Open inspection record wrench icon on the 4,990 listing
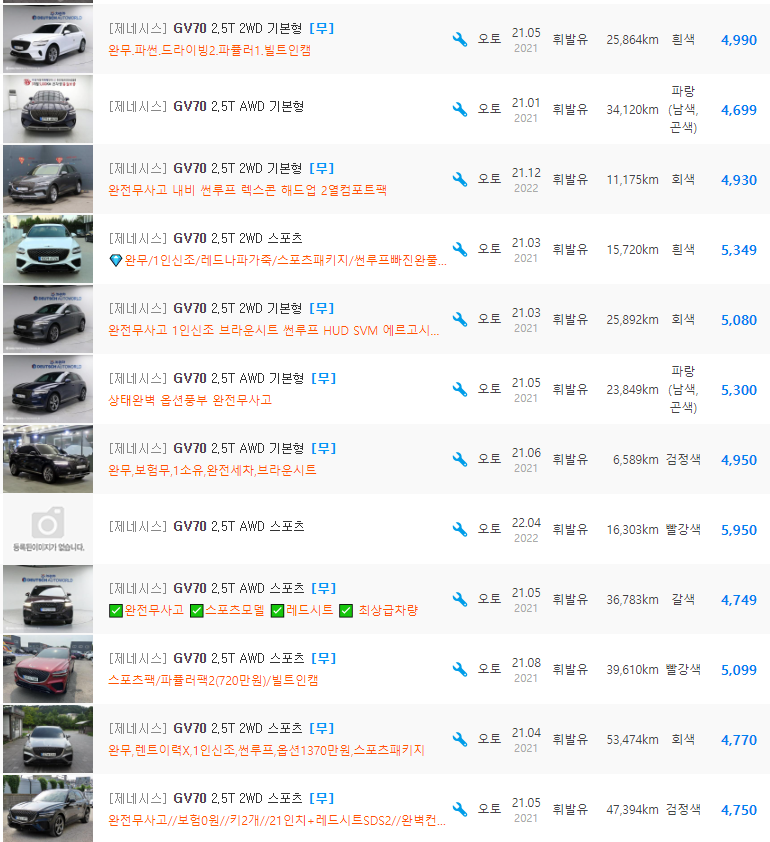Image resolution: width=770 pixels, height=842 pixels. [x=459, y=40]
